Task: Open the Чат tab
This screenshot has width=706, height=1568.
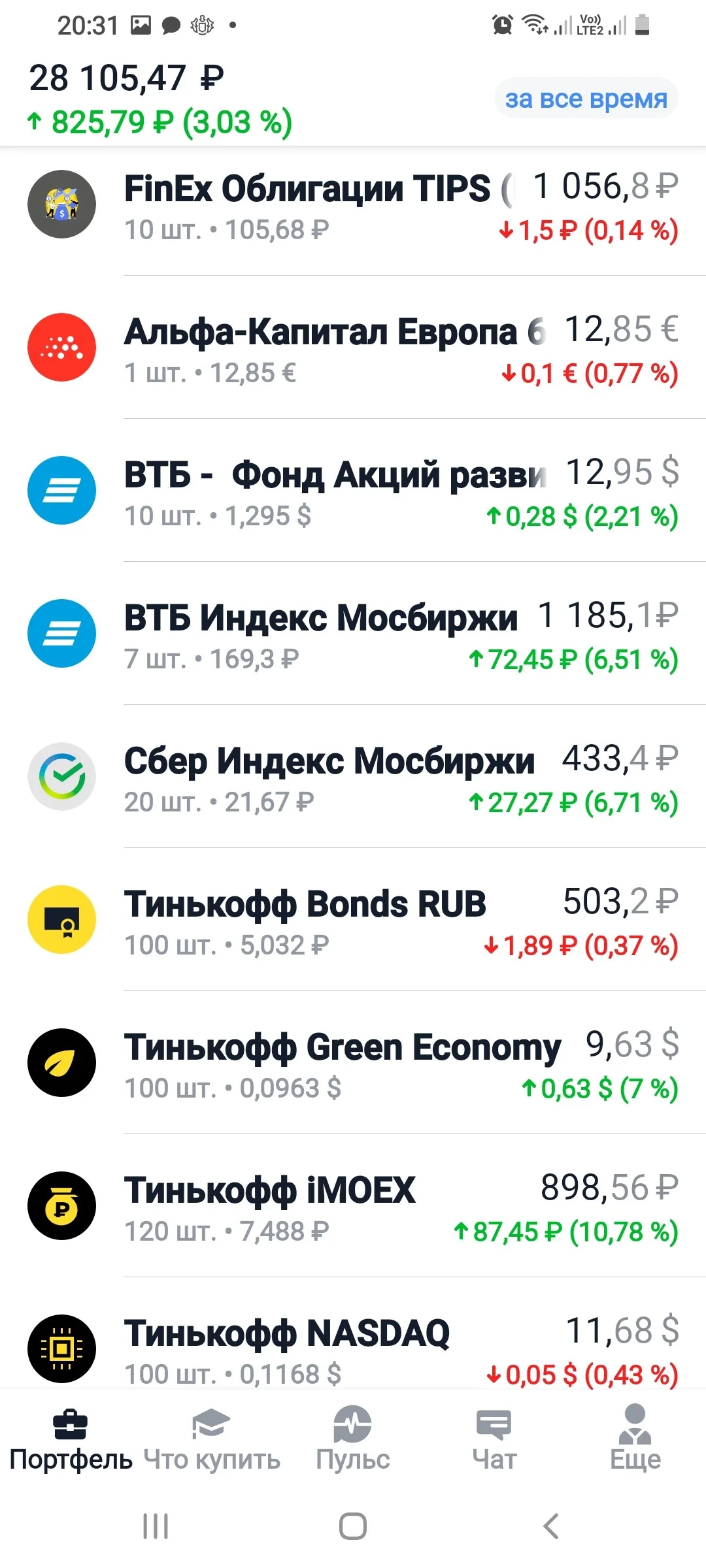Action: click(x=494, y=1440)
